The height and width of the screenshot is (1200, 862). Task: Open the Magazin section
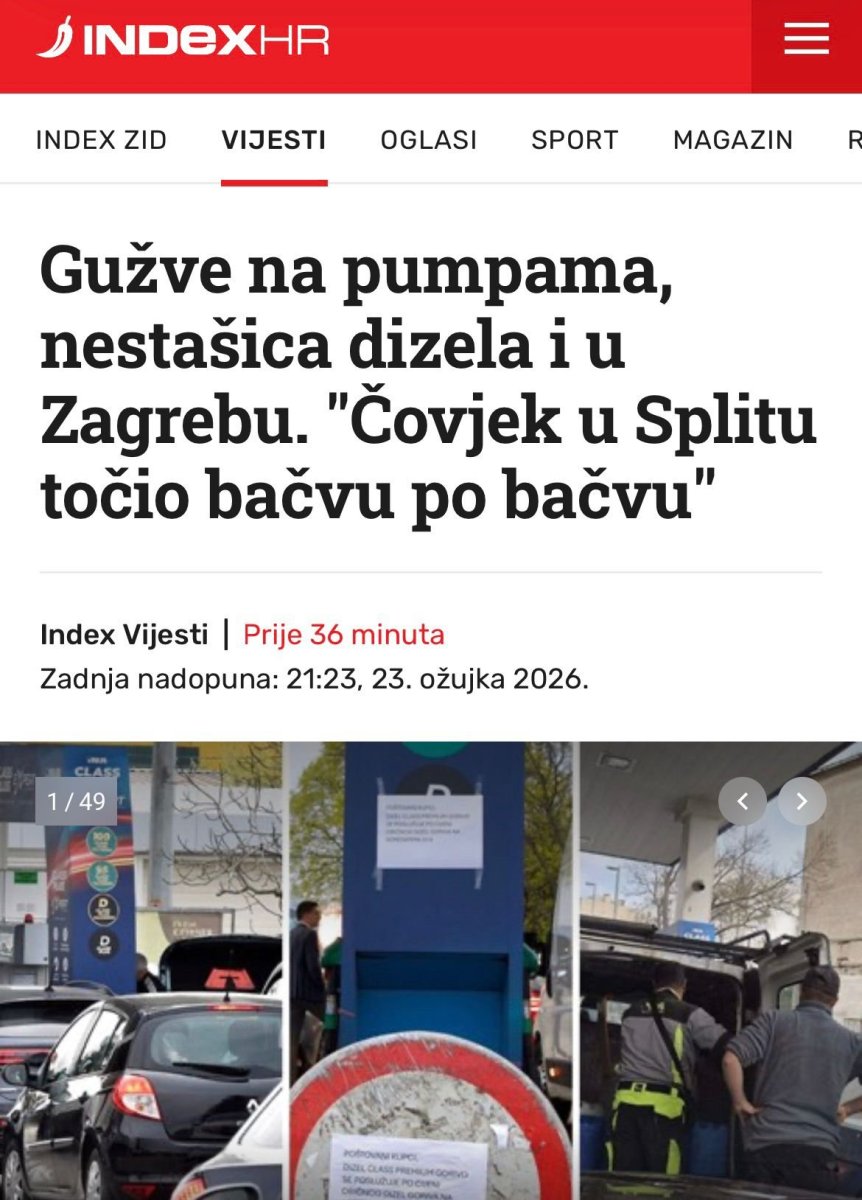(x=732, y=140)
